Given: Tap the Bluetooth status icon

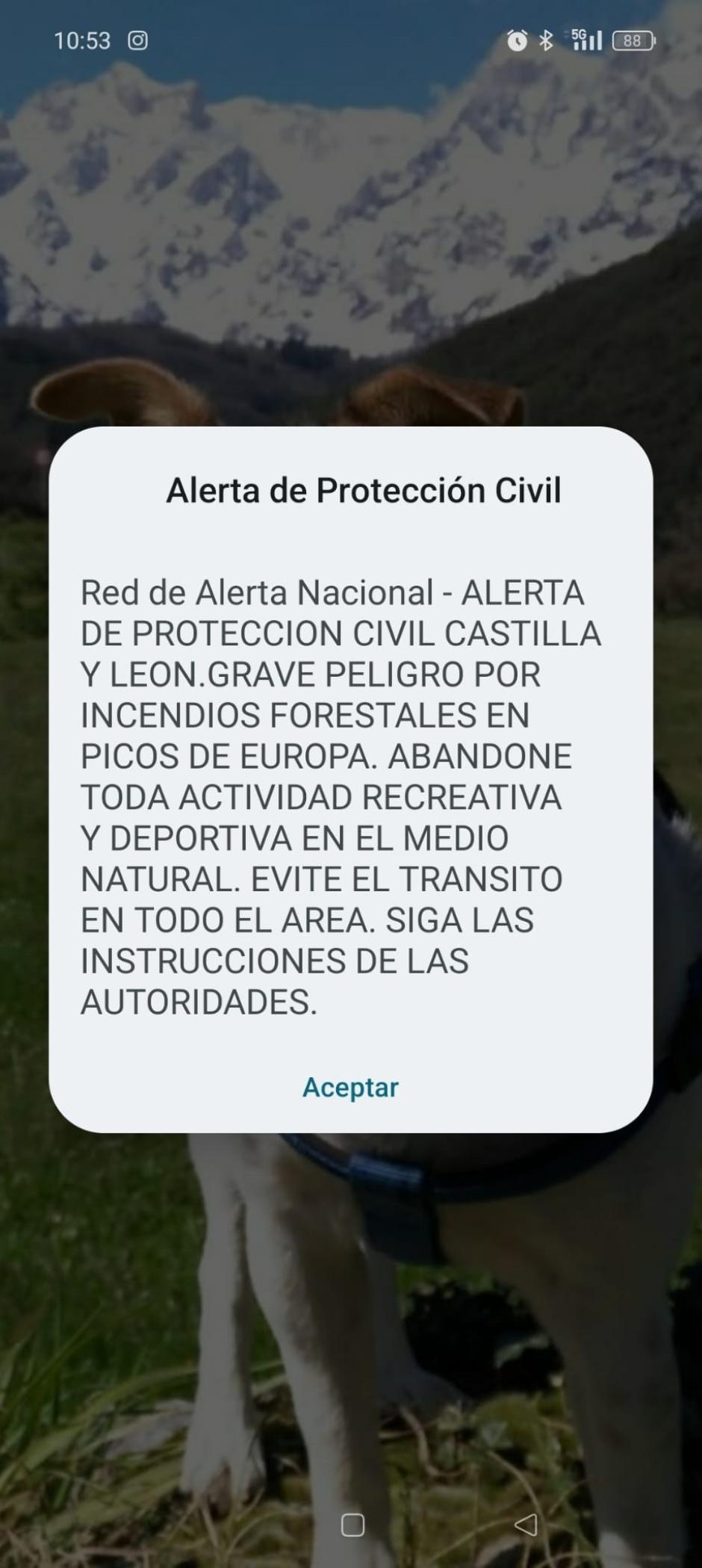Looking at the screenshot, I should point(544,41).
